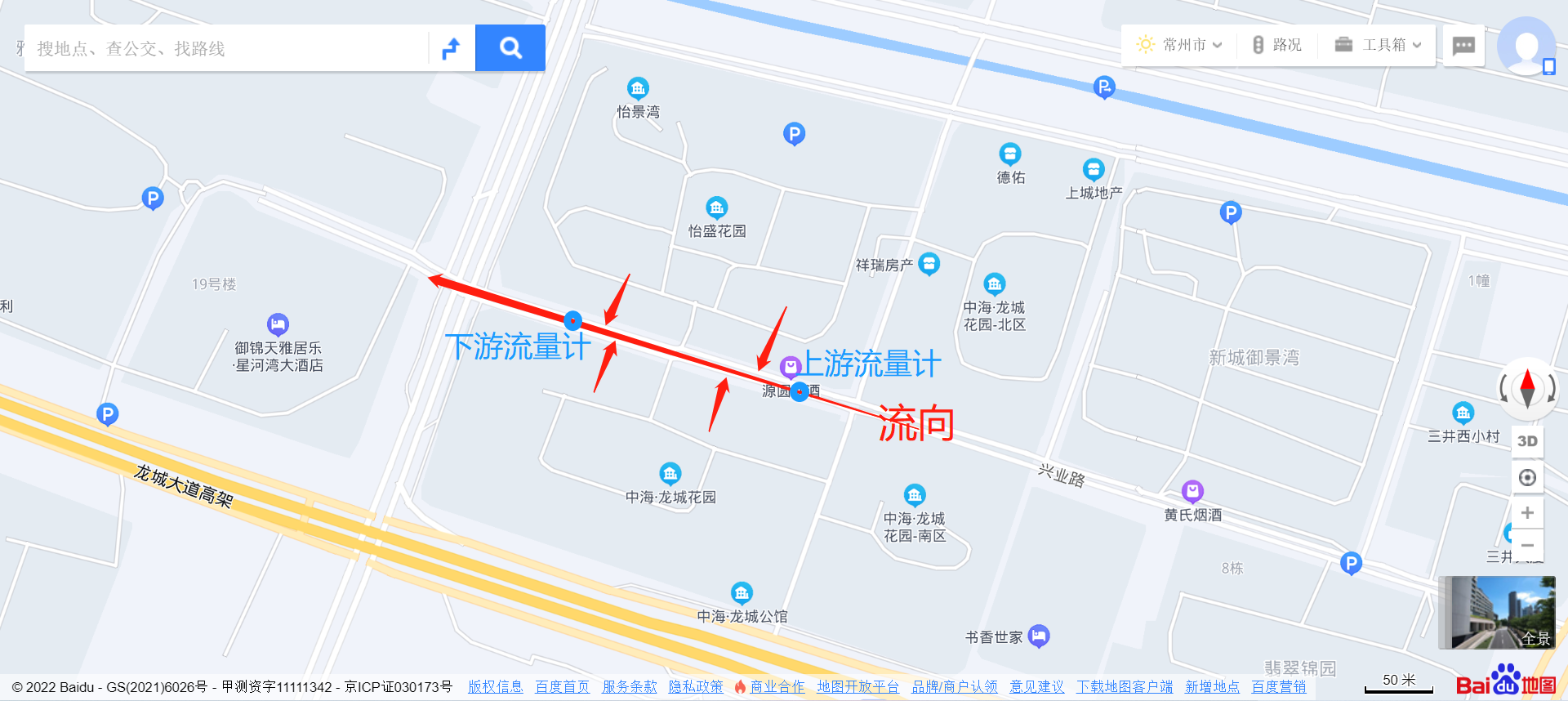Open the 百度首页 link
This screenshot has height=701, width=1568.
(562, 687)
